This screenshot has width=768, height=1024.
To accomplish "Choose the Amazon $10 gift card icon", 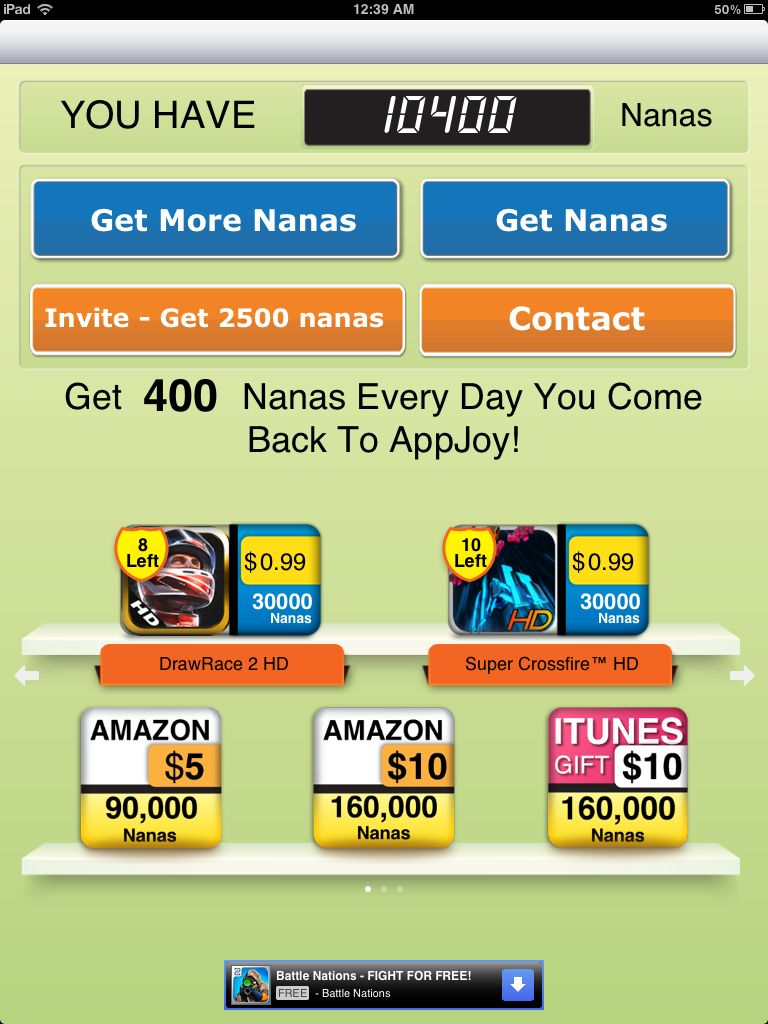I will [383, 778].
